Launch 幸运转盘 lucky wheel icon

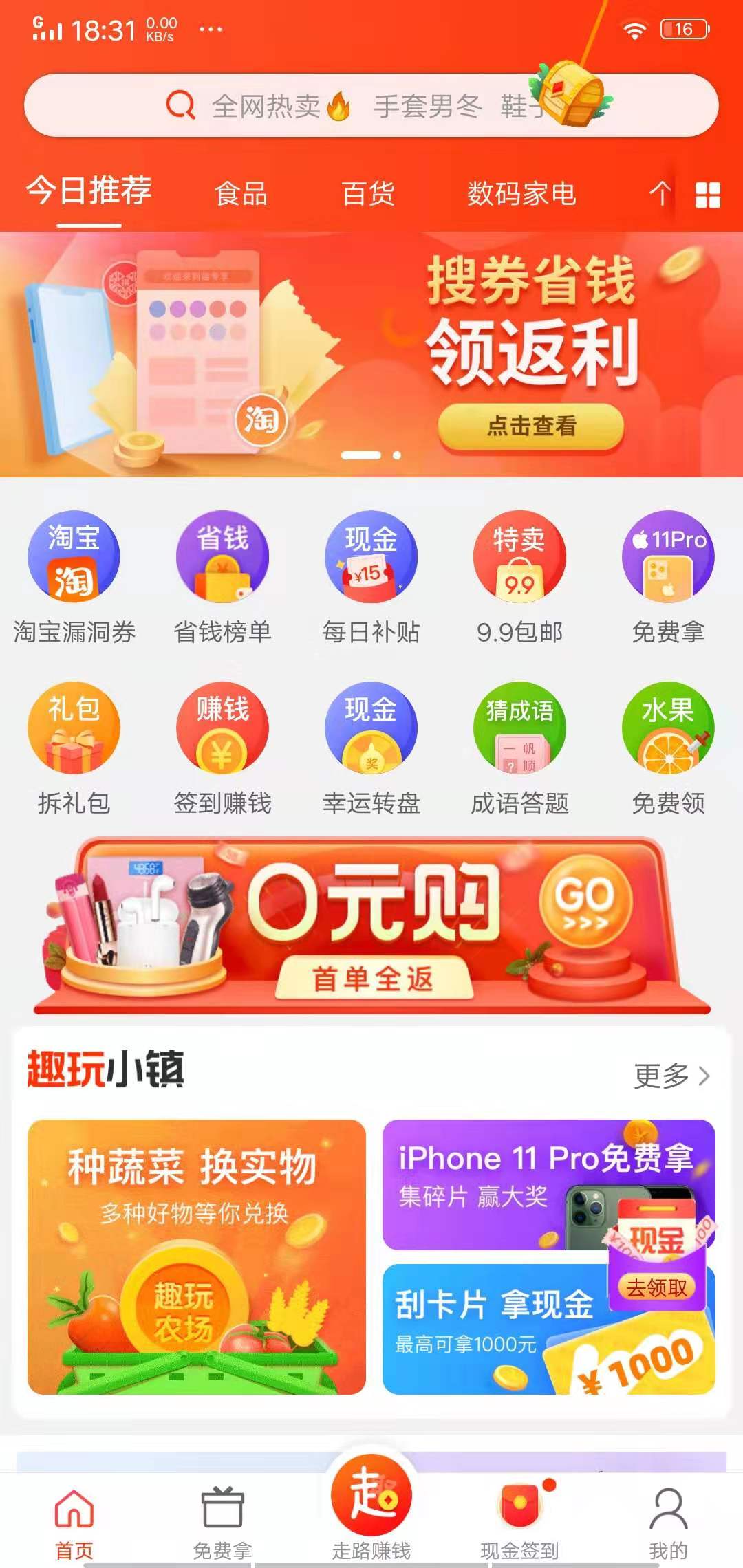click(x=371, y=730)
